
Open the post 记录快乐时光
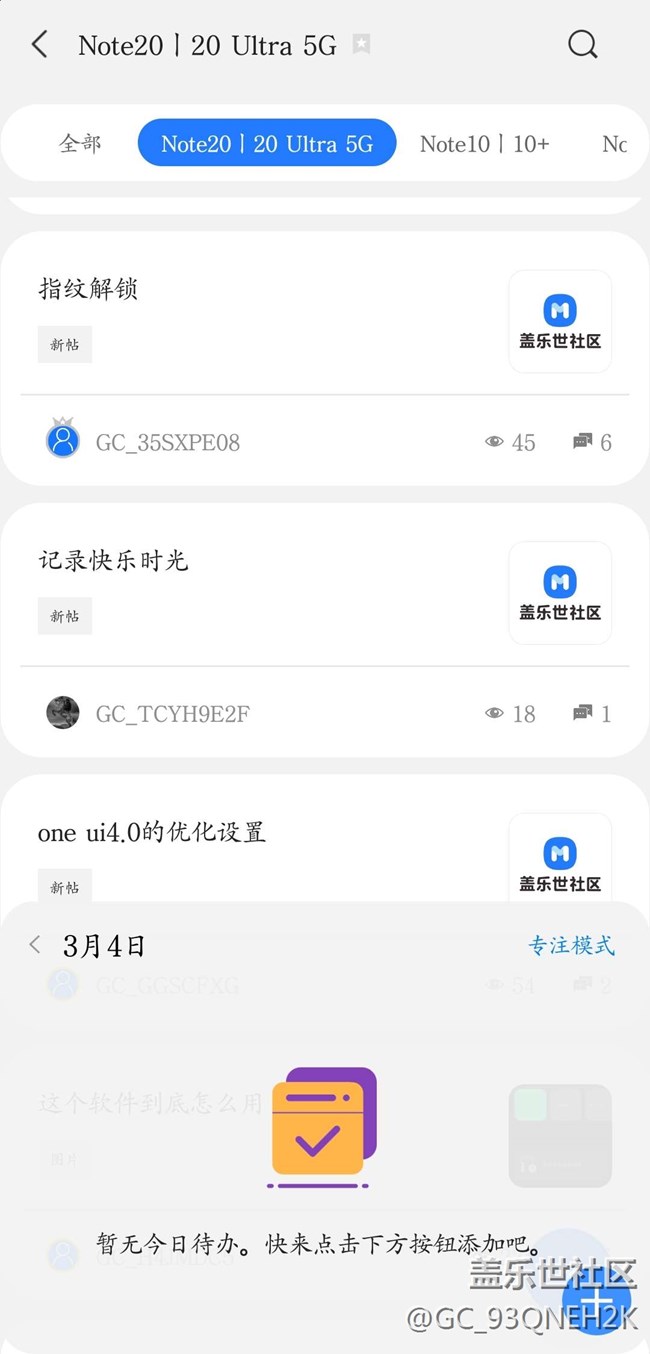pyautogui.click(x=113, y=561)
